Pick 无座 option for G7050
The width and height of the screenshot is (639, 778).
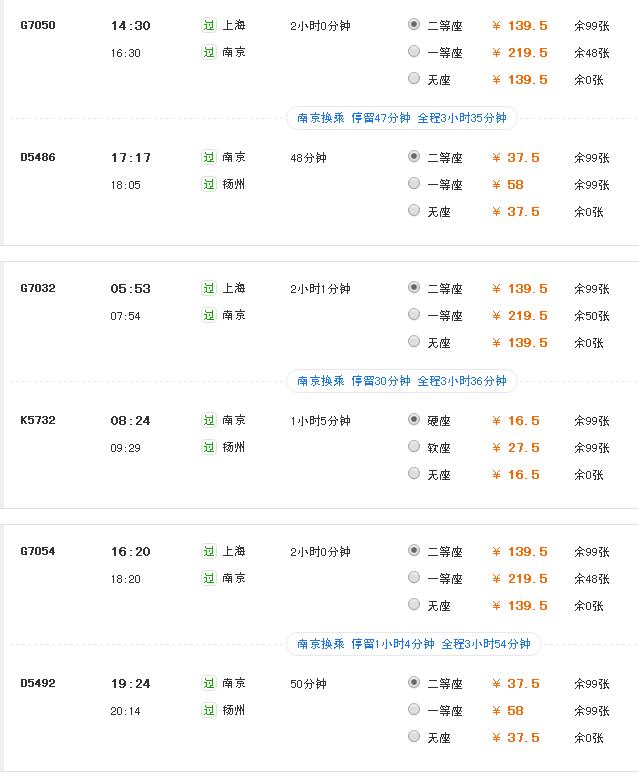414,78
